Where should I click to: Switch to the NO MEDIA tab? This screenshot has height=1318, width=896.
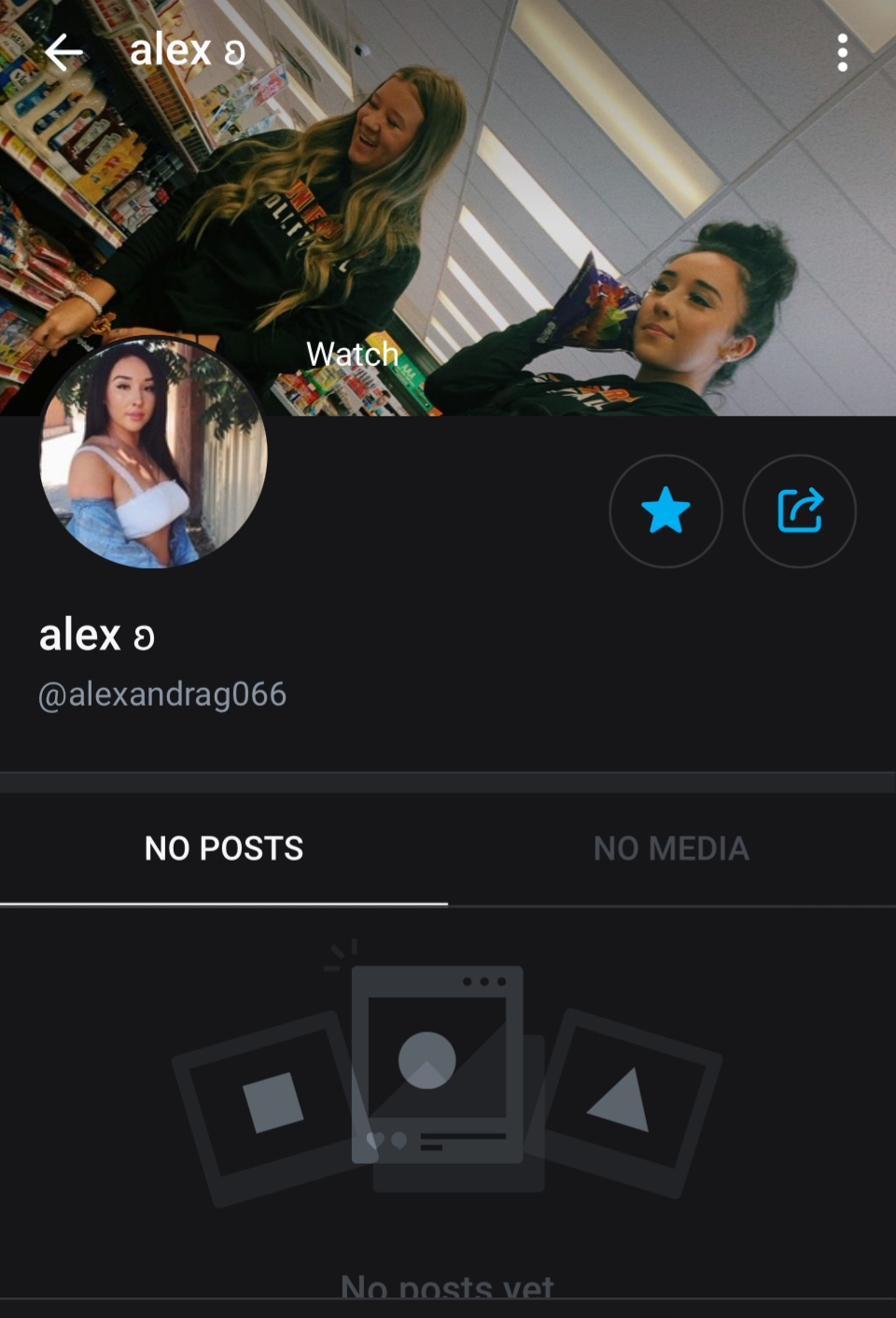tap(671, 848)
